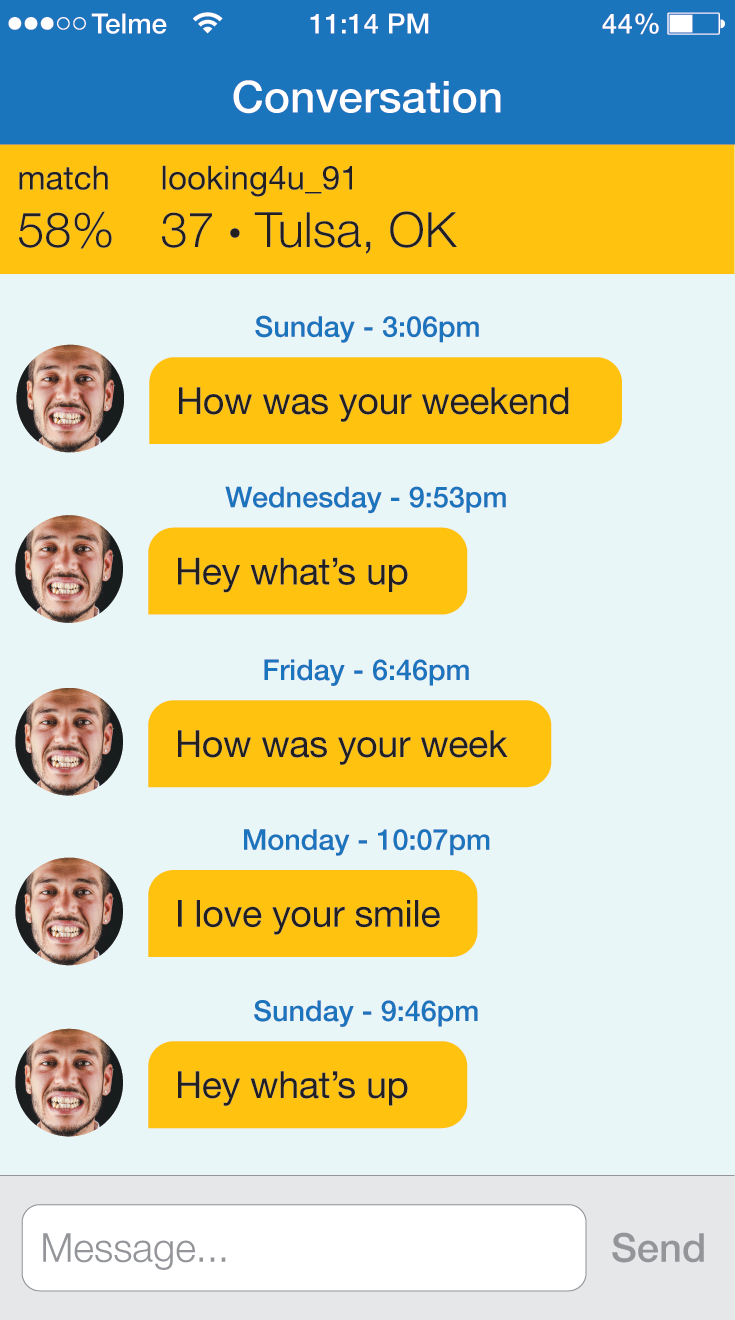Tap the avatar beside "How was your weekend"
The image size is (735, 1320).
70,399
